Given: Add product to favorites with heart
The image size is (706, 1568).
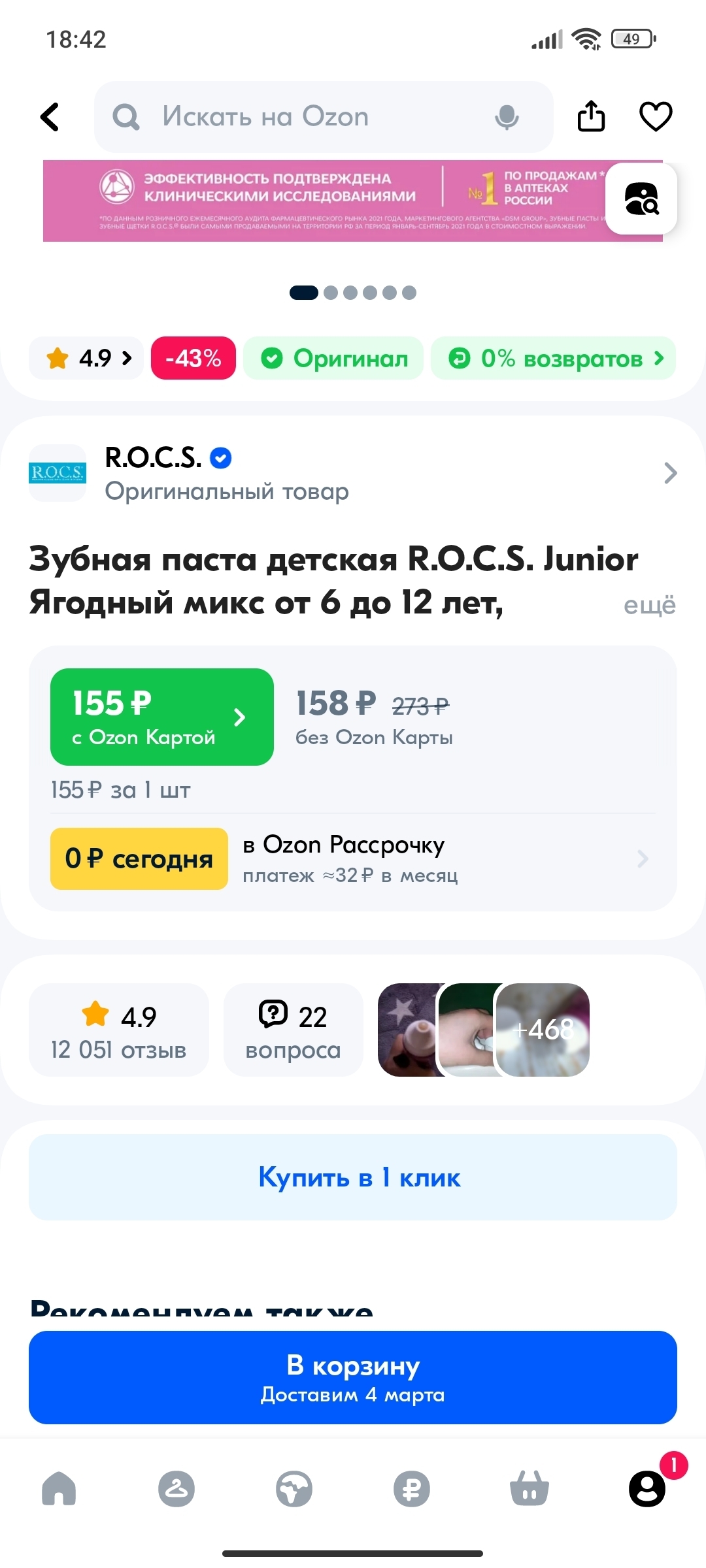Looking at the screenshot, I should 655,117.
